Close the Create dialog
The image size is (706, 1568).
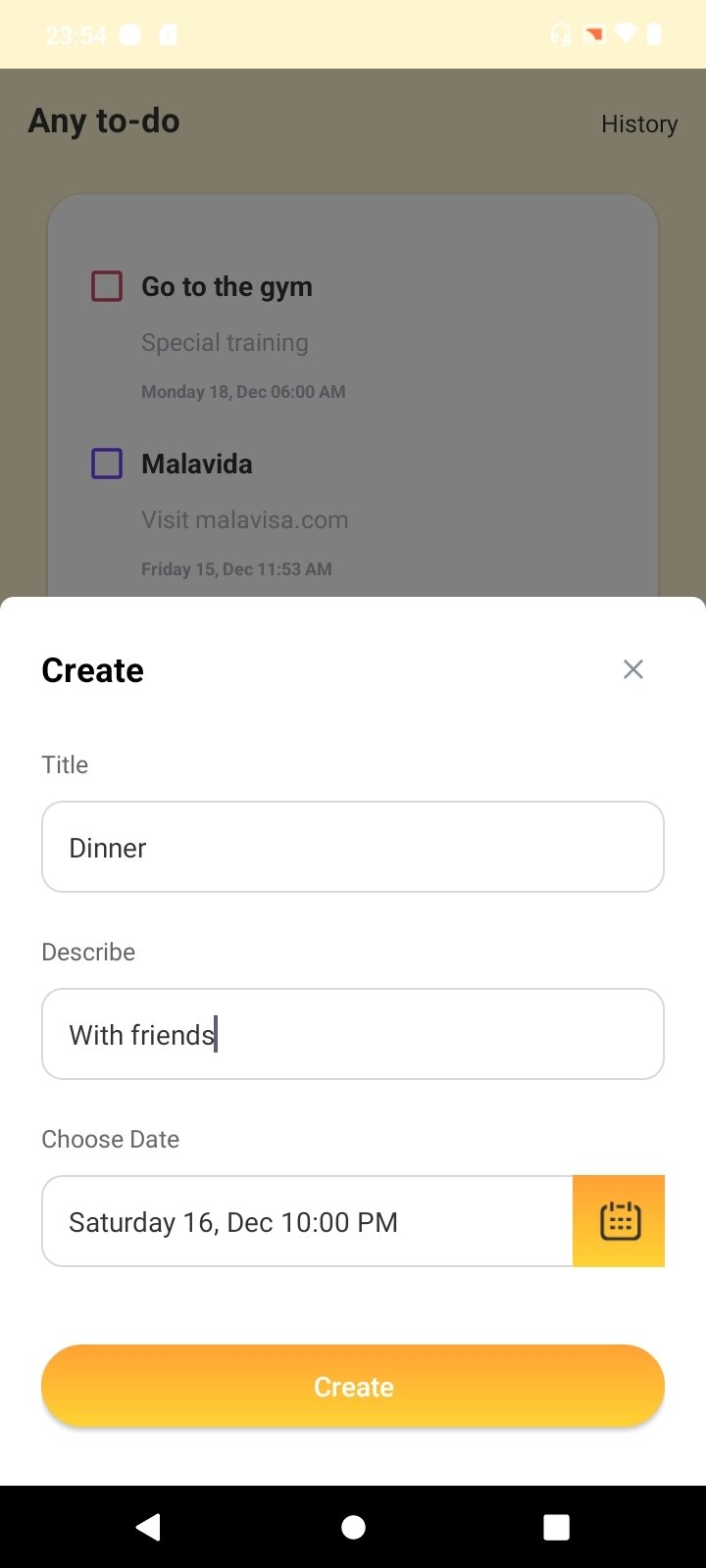633,669
